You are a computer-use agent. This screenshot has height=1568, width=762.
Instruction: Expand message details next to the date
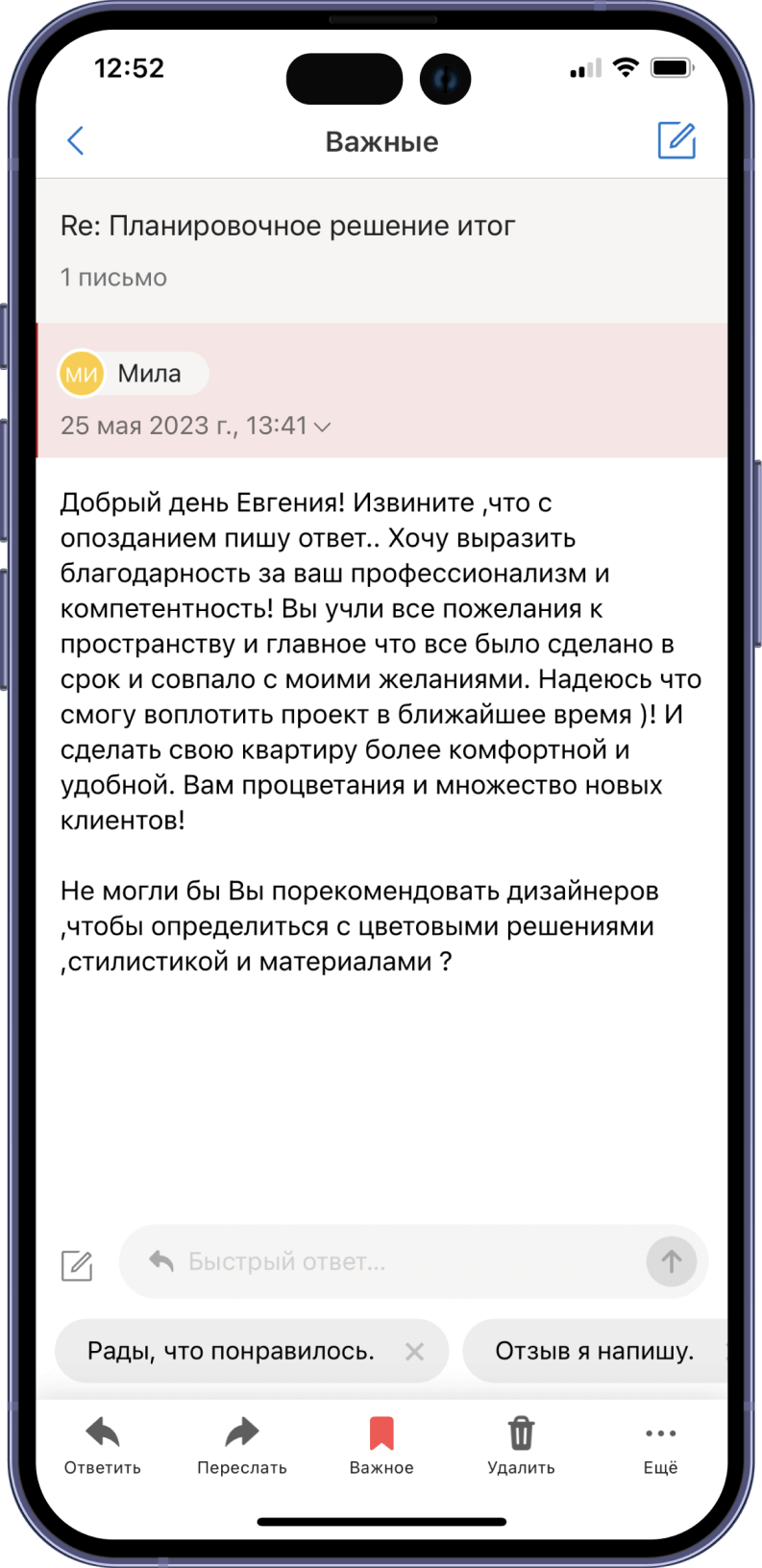pyautogui.click(x=323, y=427)
